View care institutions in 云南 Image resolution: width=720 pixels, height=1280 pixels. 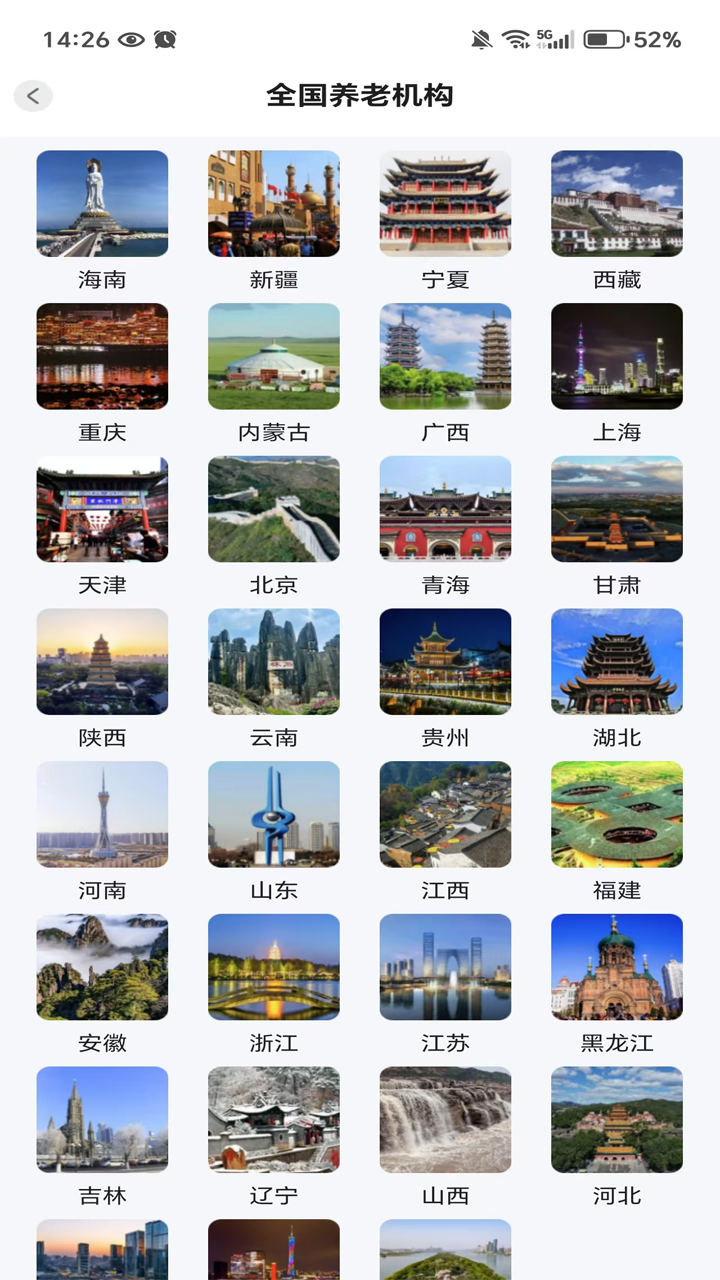point(273,661)
